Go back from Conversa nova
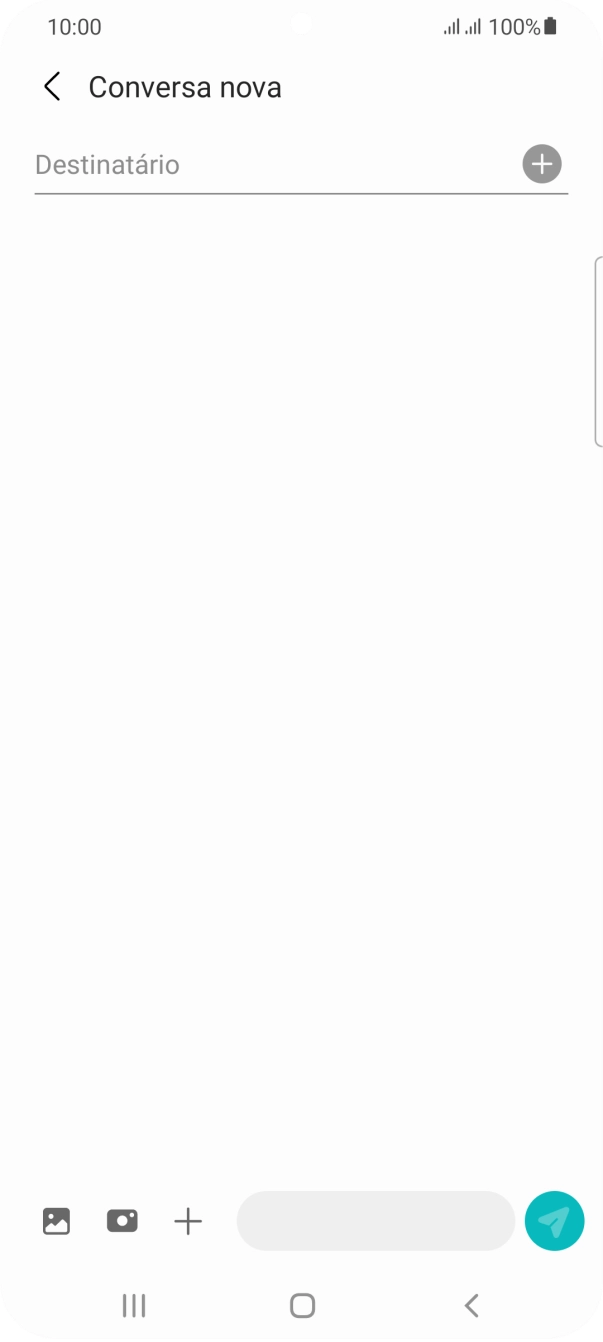This screenshot has width=603, height=1342. click(x=52, y=87)
